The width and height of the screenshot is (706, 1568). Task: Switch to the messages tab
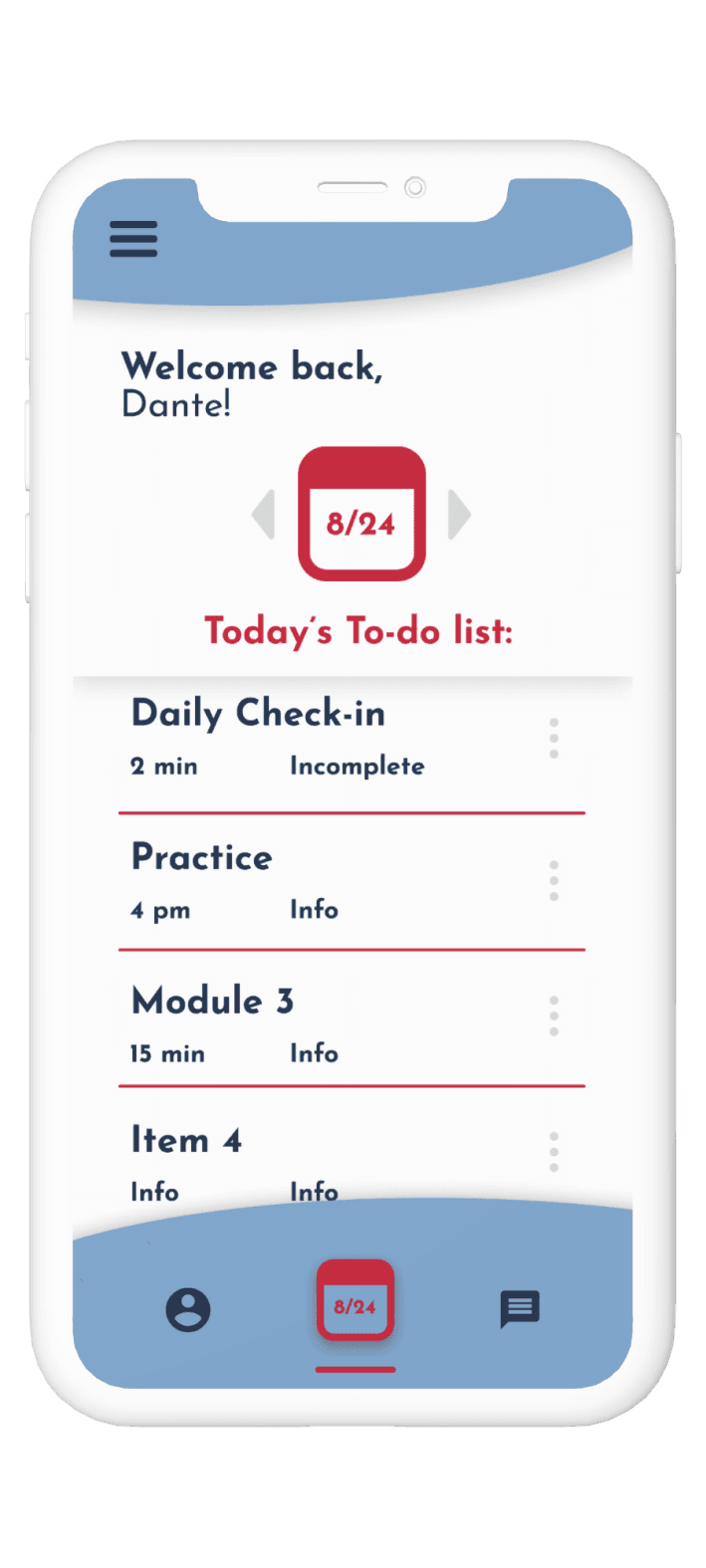click(520, 1309)
